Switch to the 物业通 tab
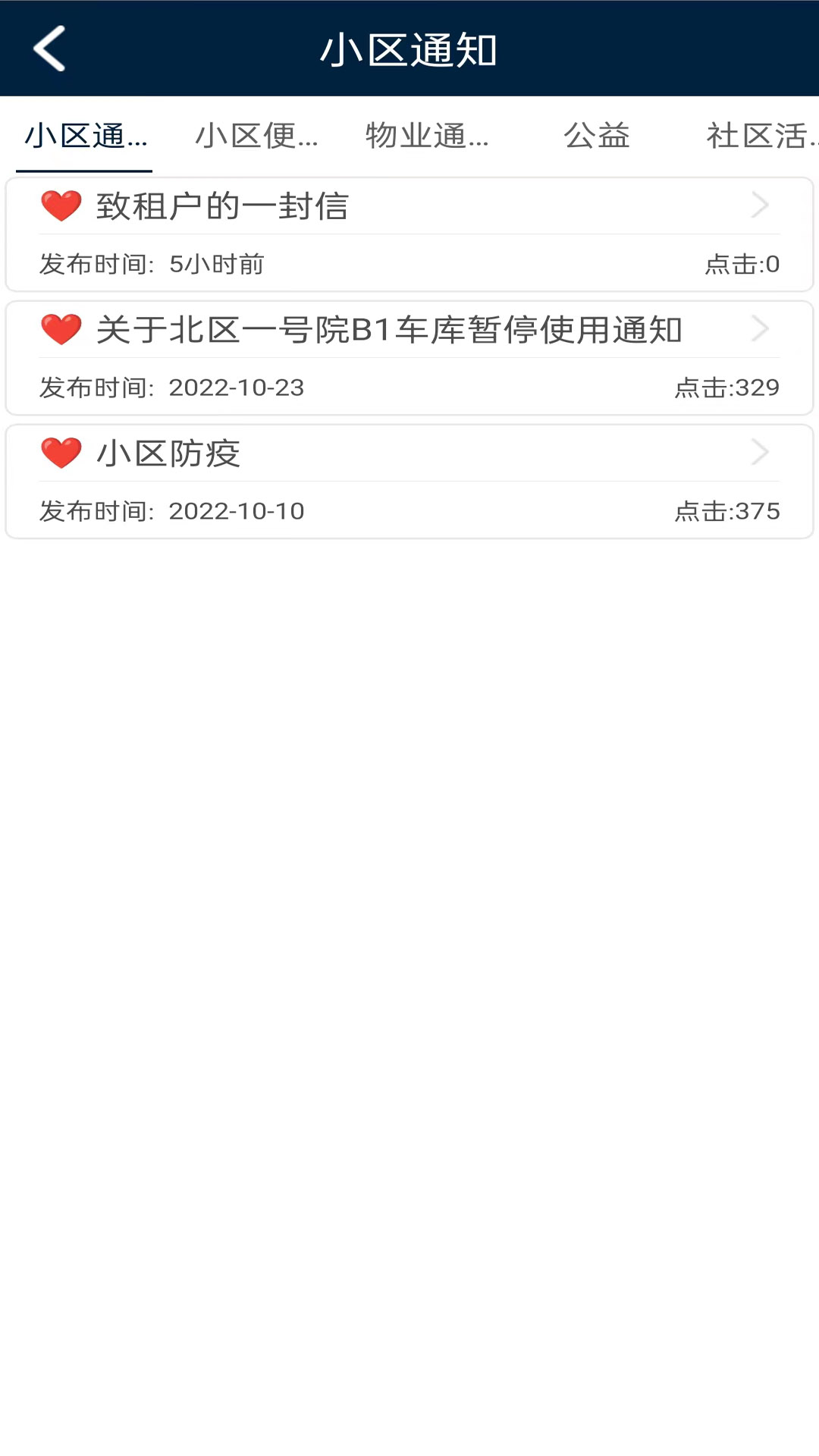 [x=427, y=136]
